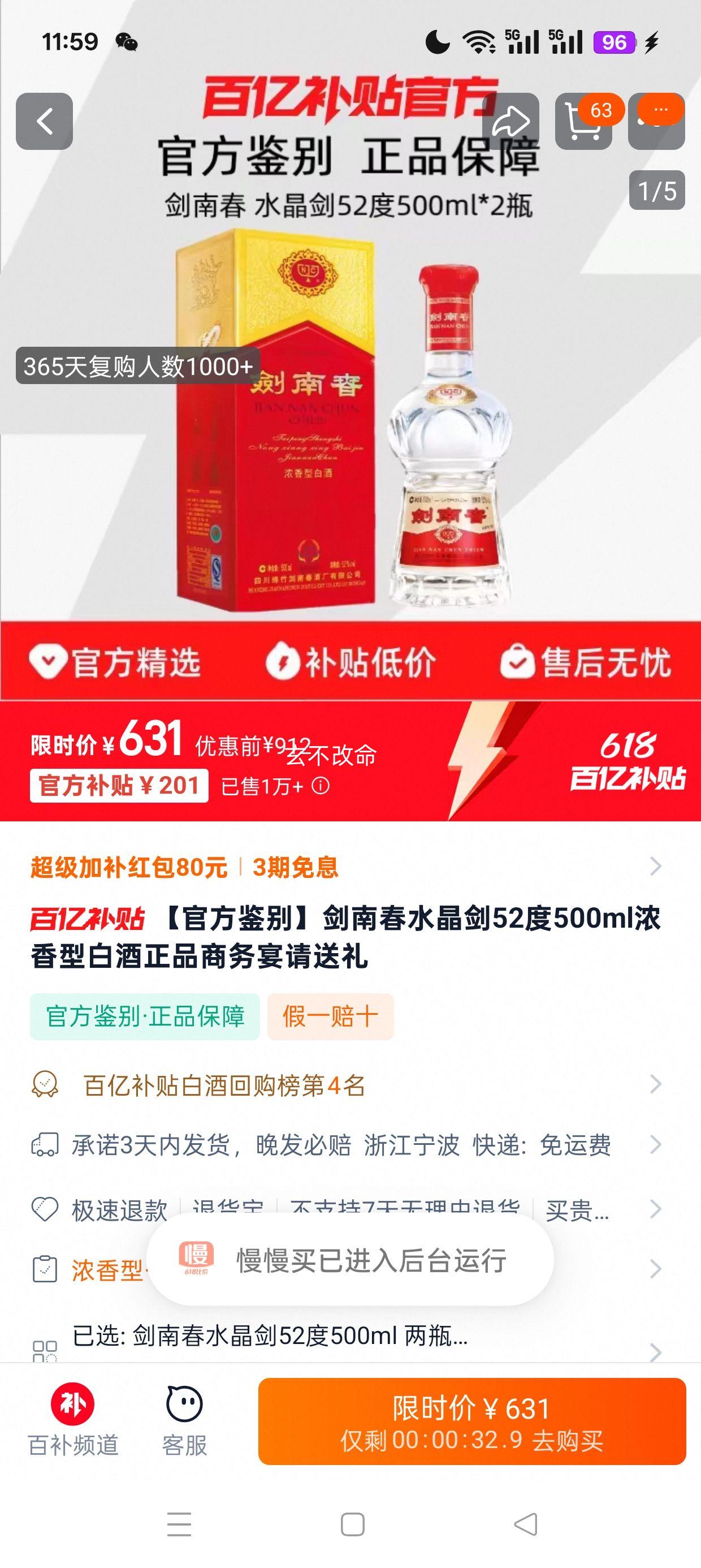701x1568 pixels.
Task: Share this product
Action: 510,122
